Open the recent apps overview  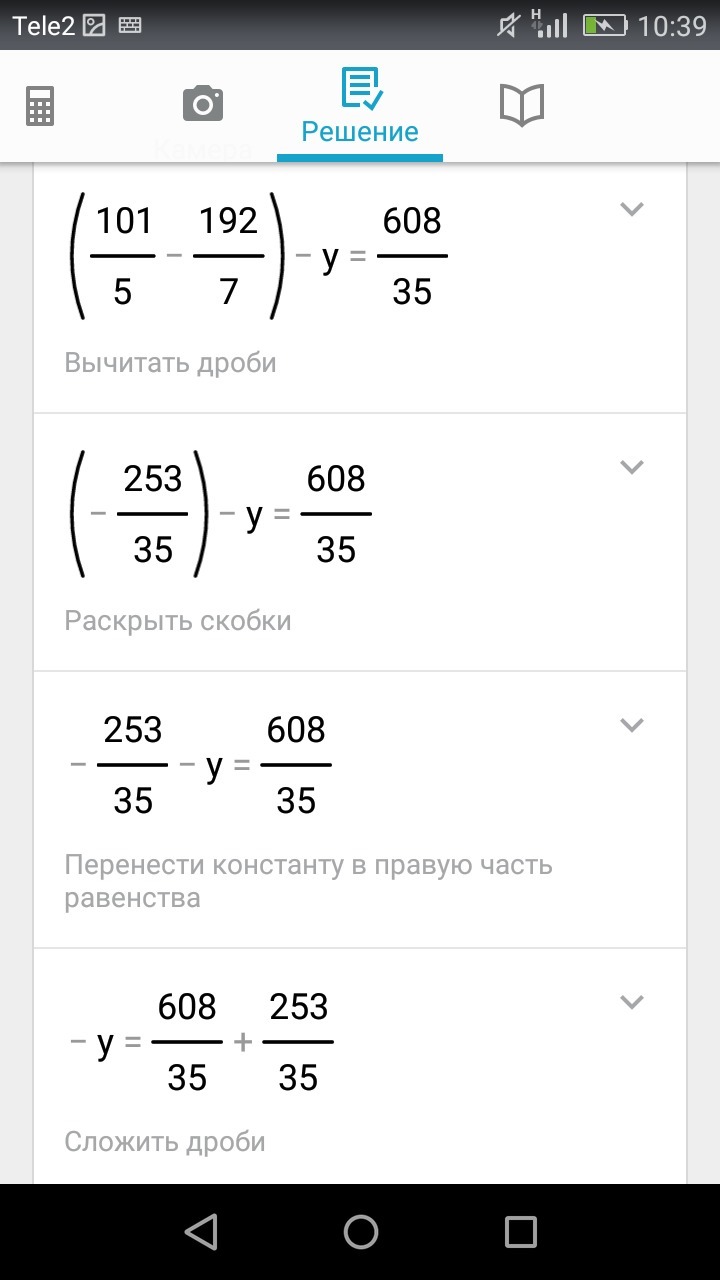point(521,1232)
